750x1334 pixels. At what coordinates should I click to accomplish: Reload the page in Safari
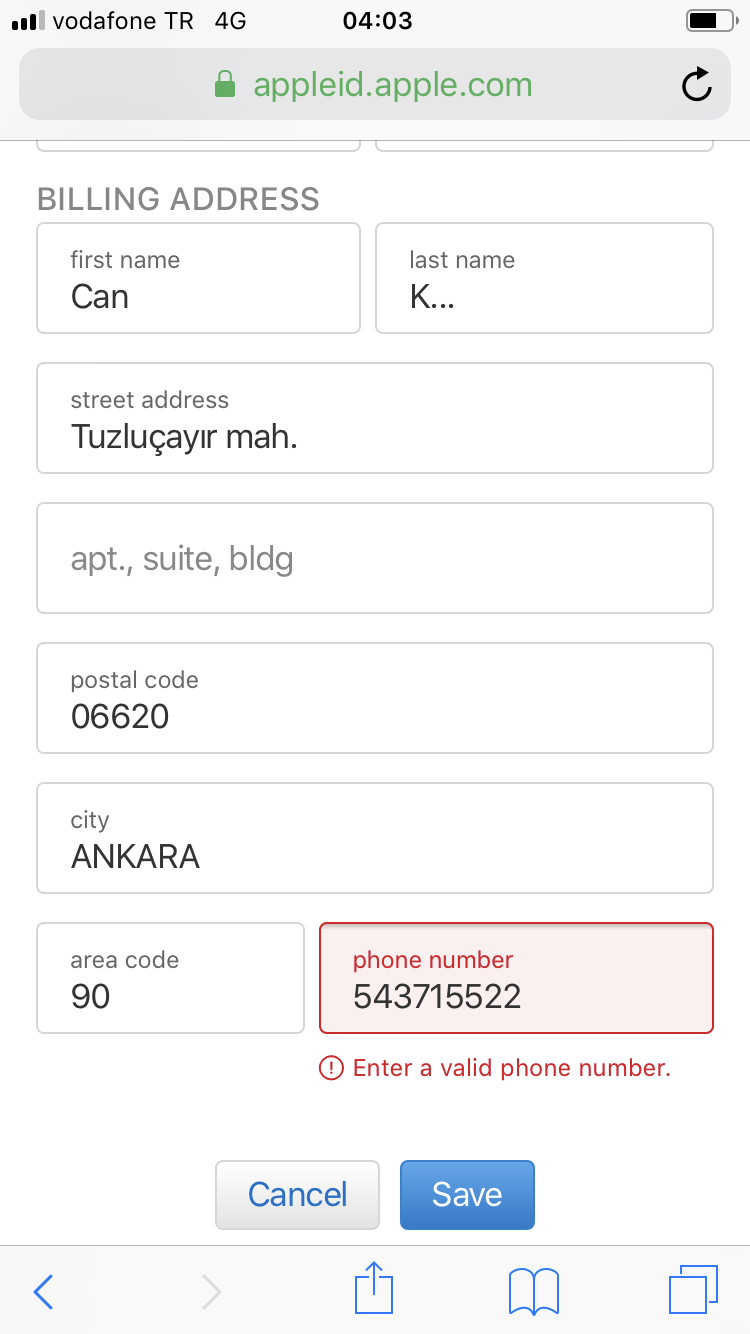696,85
